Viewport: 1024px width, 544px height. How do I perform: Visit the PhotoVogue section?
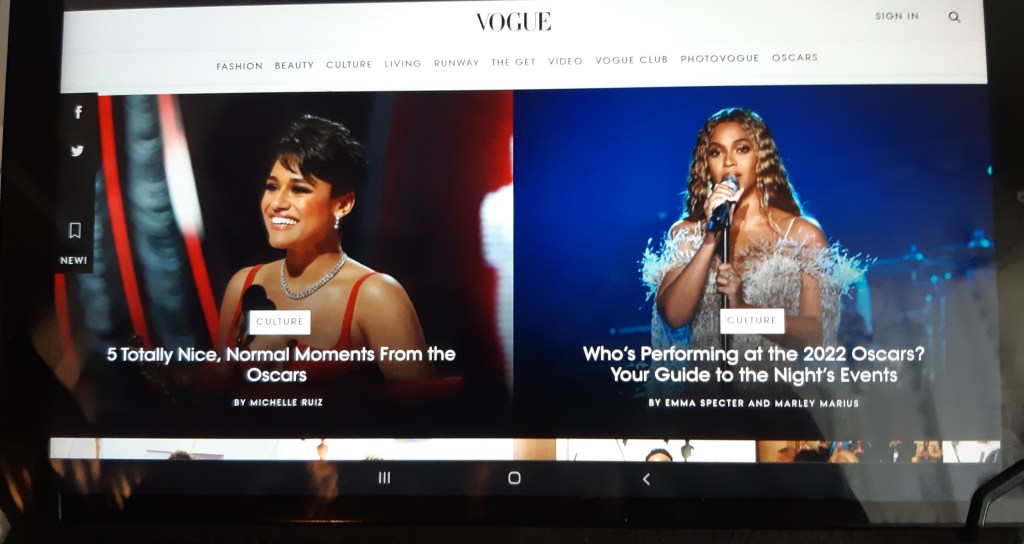pos(719,59)
